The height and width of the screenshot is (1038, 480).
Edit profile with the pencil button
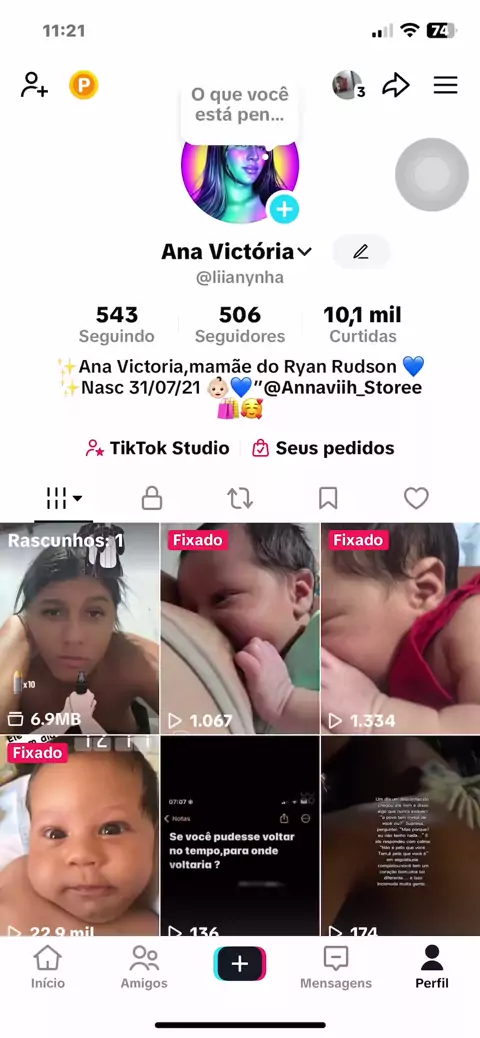pos(361,252)
